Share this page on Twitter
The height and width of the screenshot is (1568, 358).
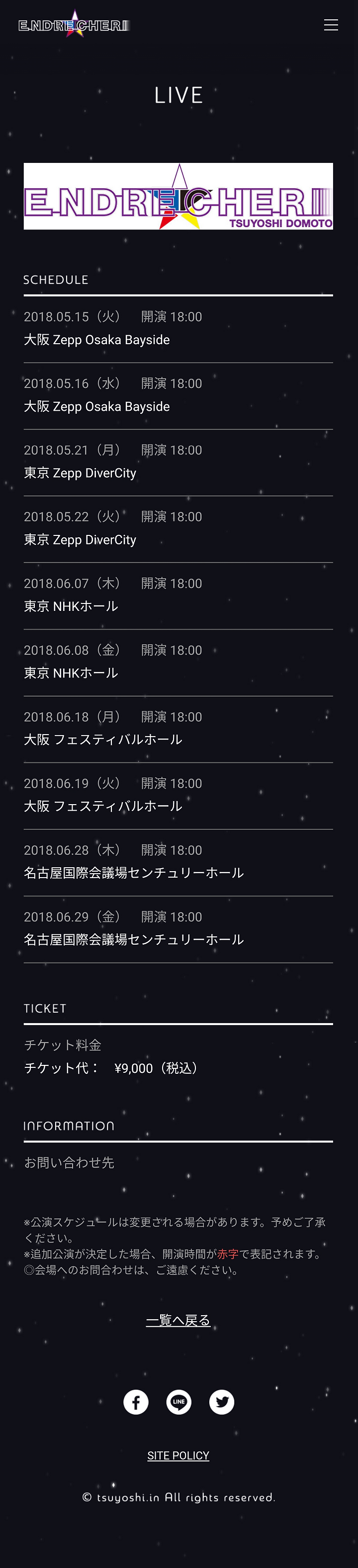tap(221, 1402)
